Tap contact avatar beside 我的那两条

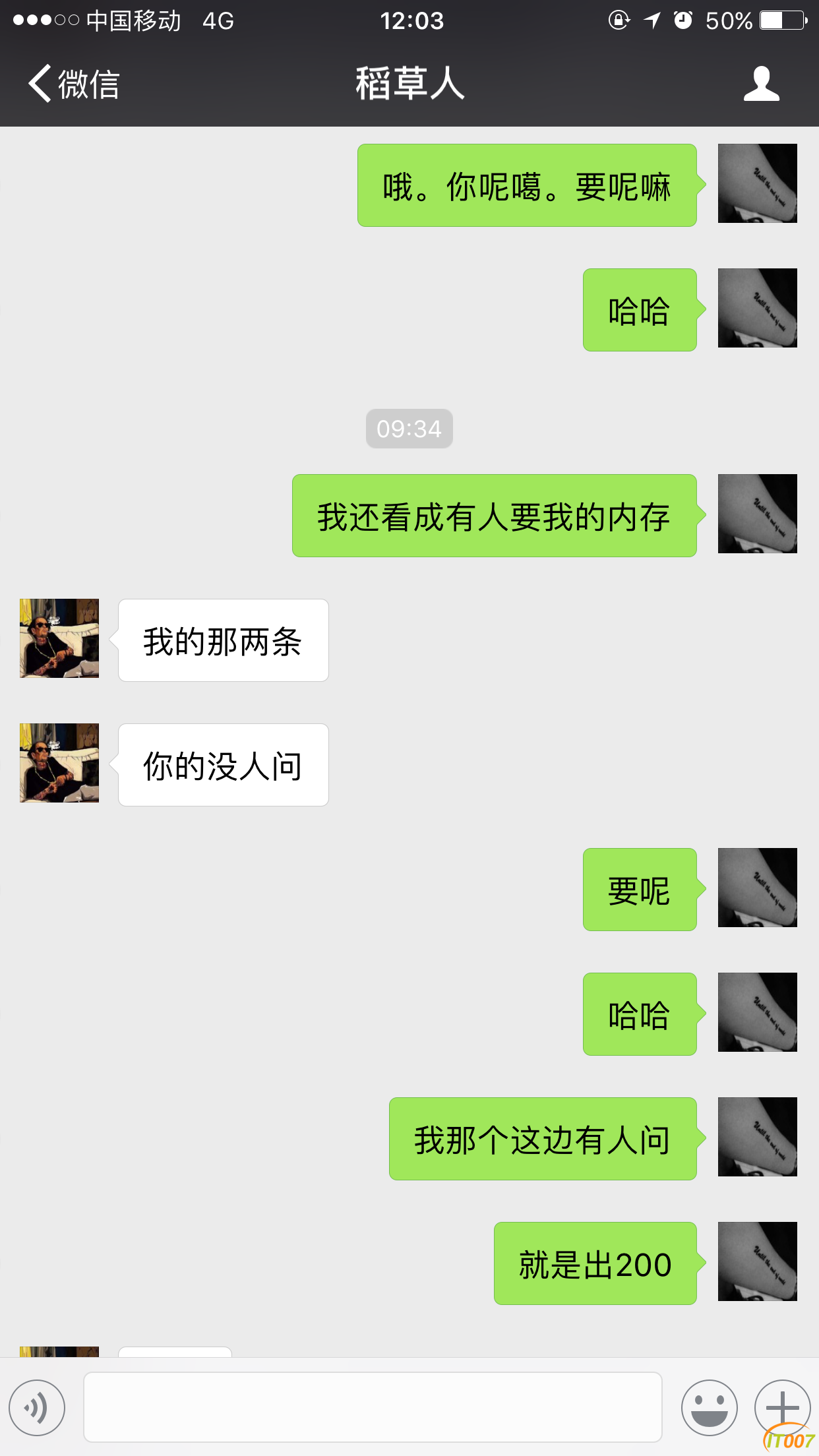59,638
